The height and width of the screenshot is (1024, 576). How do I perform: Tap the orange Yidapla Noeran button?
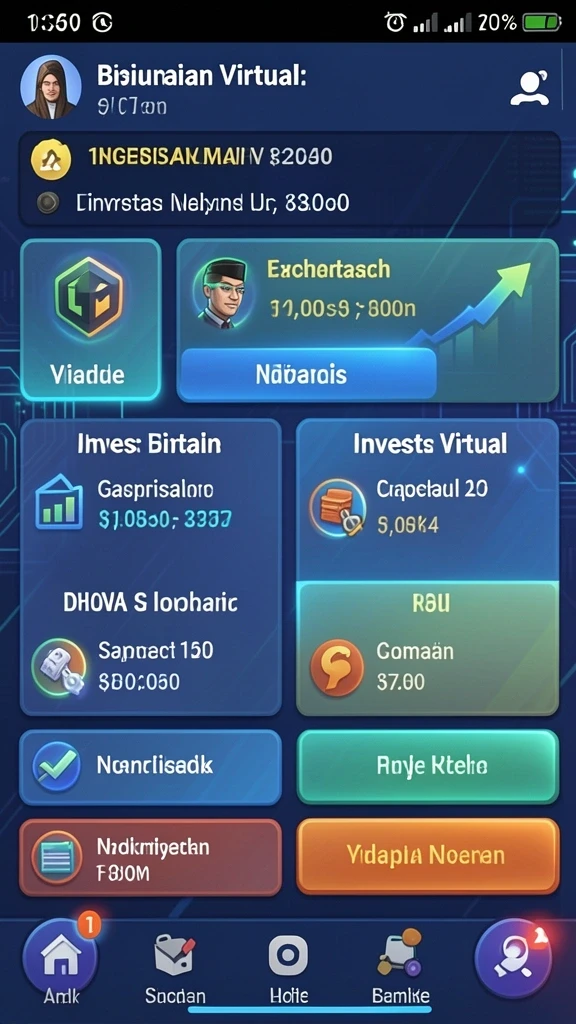click(428, 856)
